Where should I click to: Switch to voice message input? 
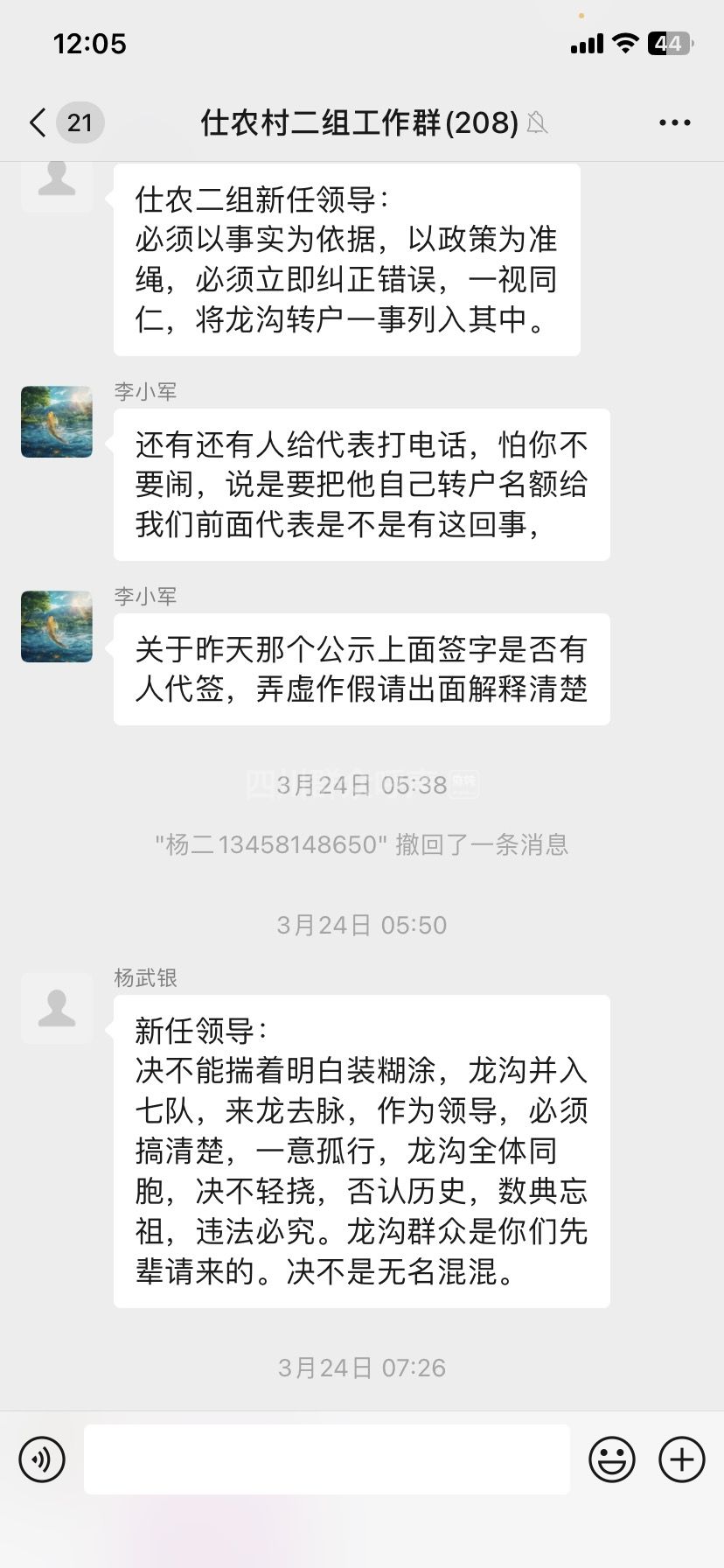click(42, 1459)
